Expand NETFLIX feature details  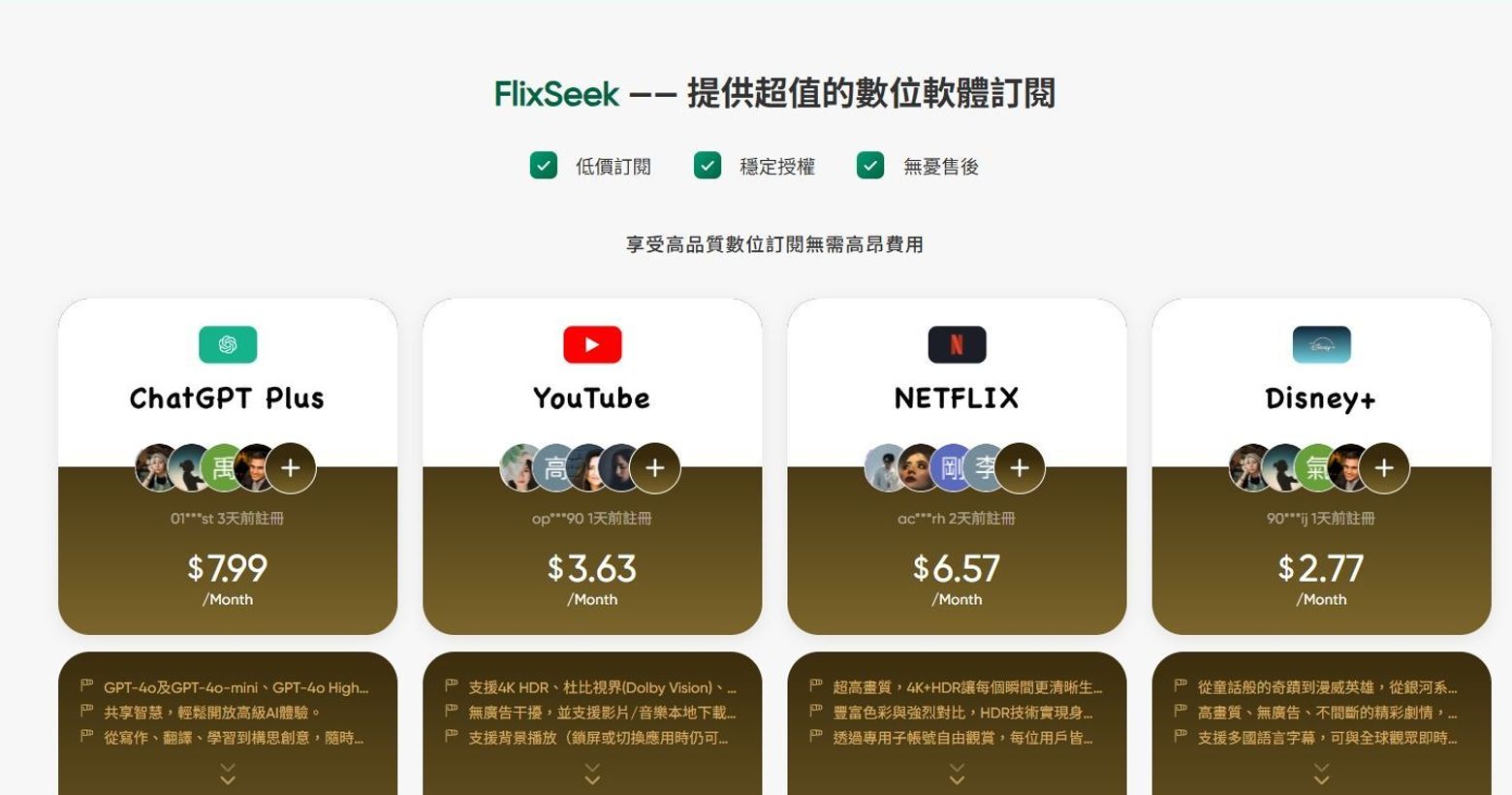coord(957,774)
